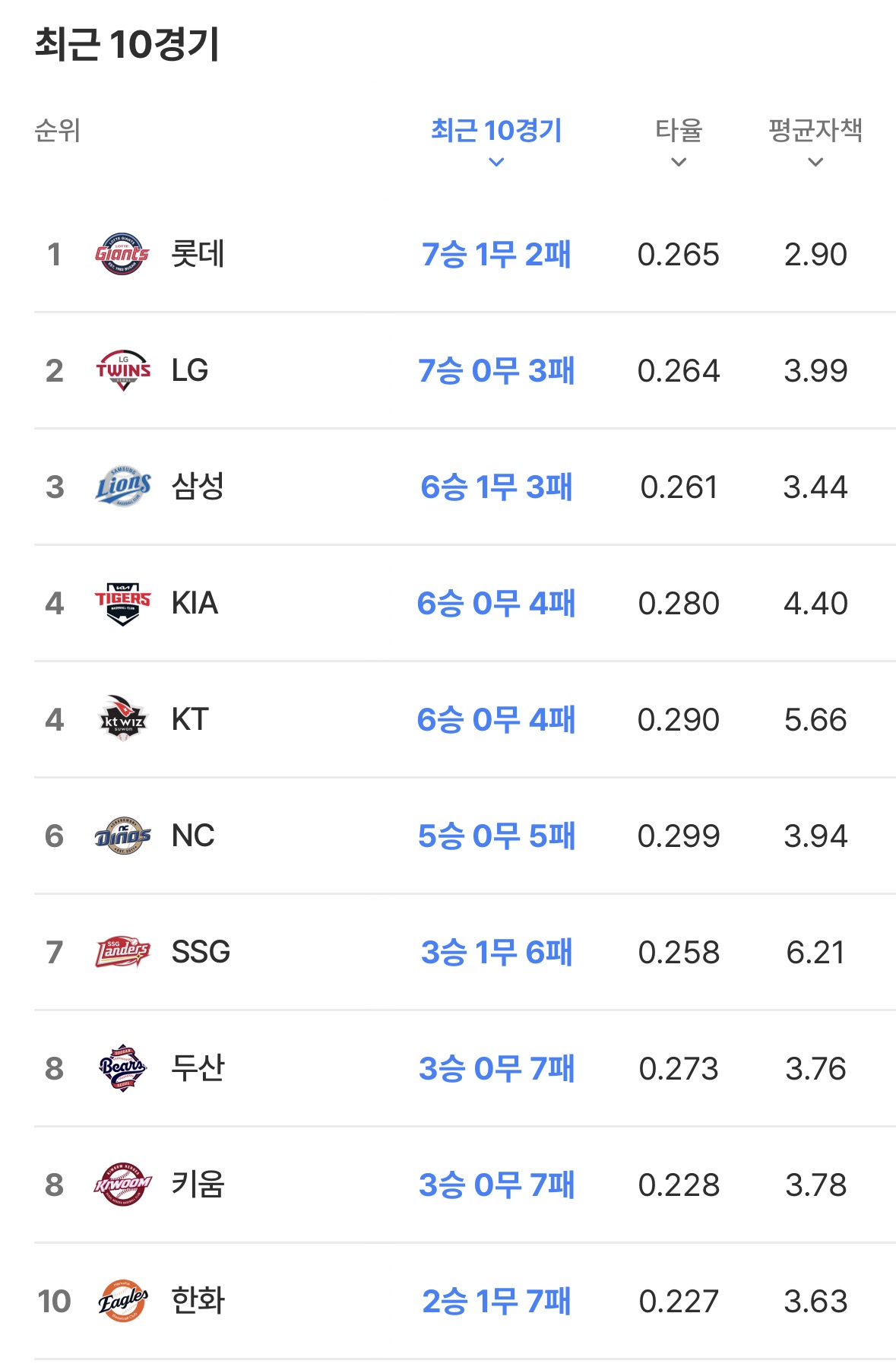
Task: Open the 두산 team row
Action: click(464, 1069)
